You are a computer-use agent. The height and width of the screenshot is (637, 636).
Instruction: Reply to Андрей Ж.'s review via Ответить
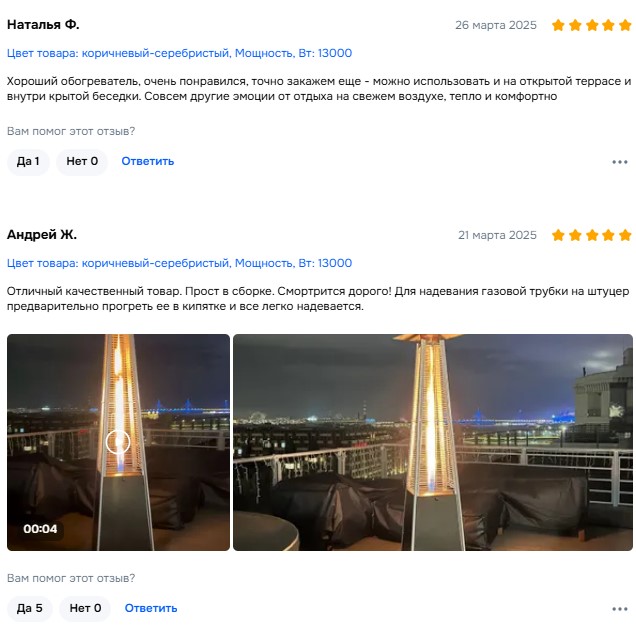[151, 608]
